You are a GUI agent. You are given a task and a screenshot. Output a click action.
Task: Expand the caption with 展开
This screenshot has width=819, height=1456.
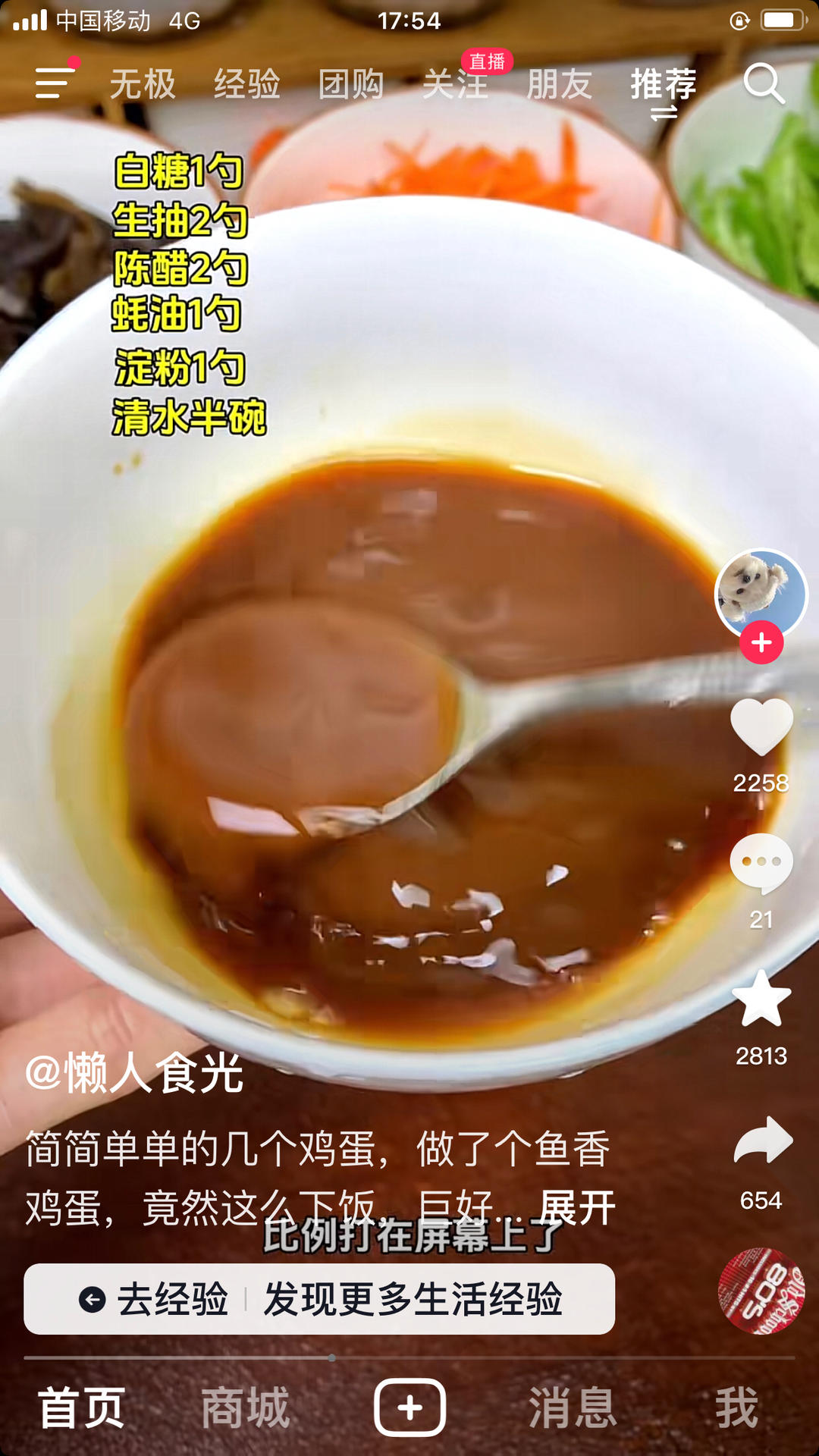576,1207
